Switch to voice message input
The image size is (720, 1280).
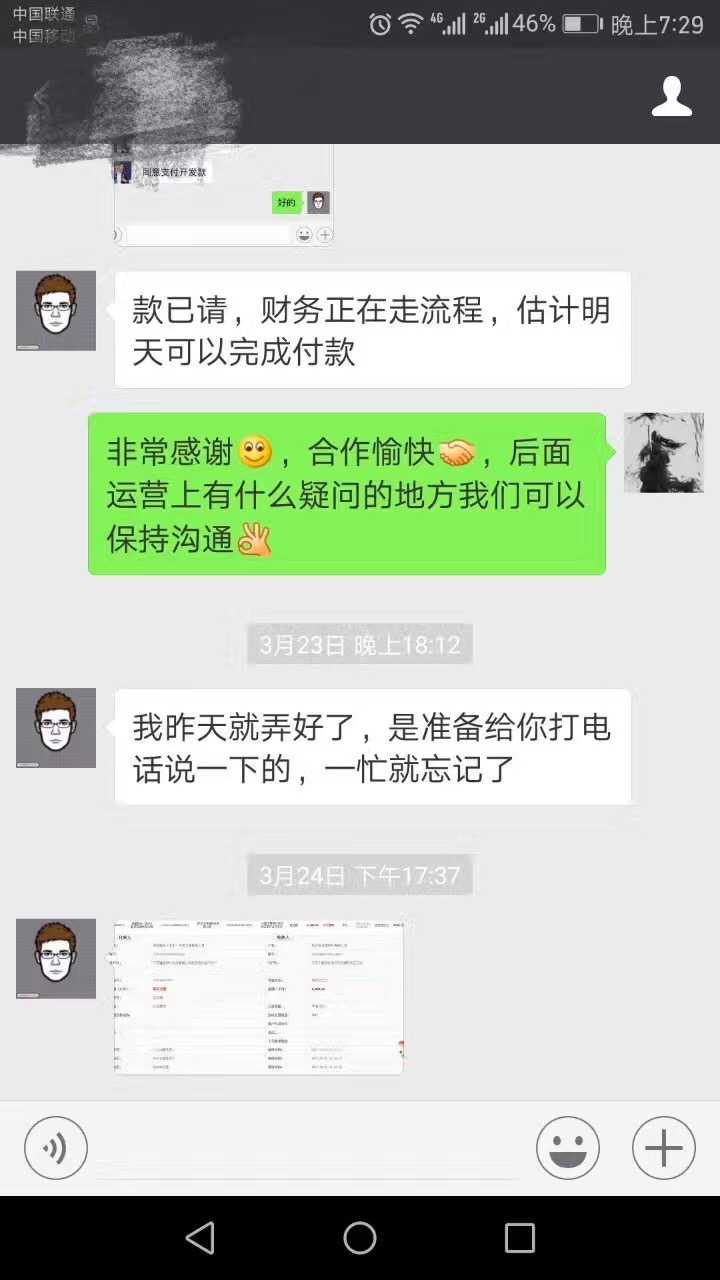(x=56, y=1148)
